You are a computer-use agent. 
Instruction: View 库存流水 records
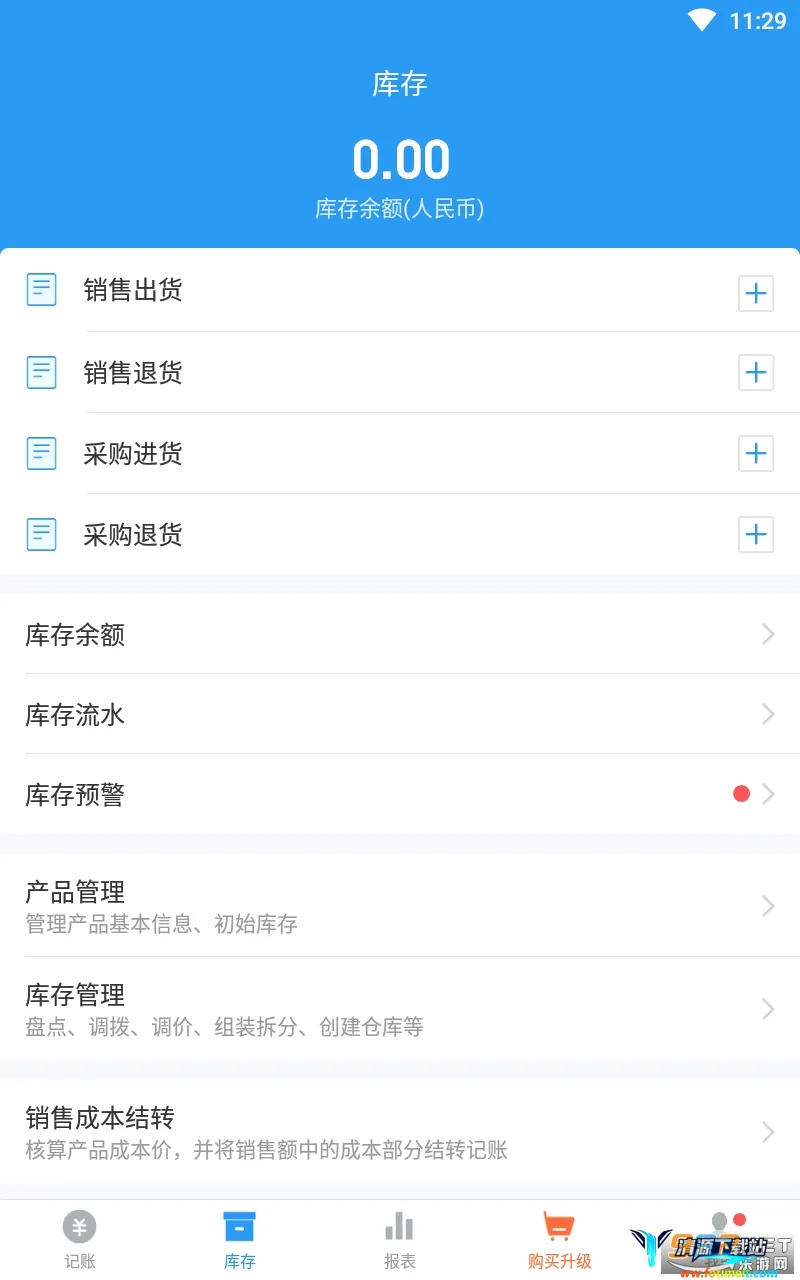pos(400,714)
